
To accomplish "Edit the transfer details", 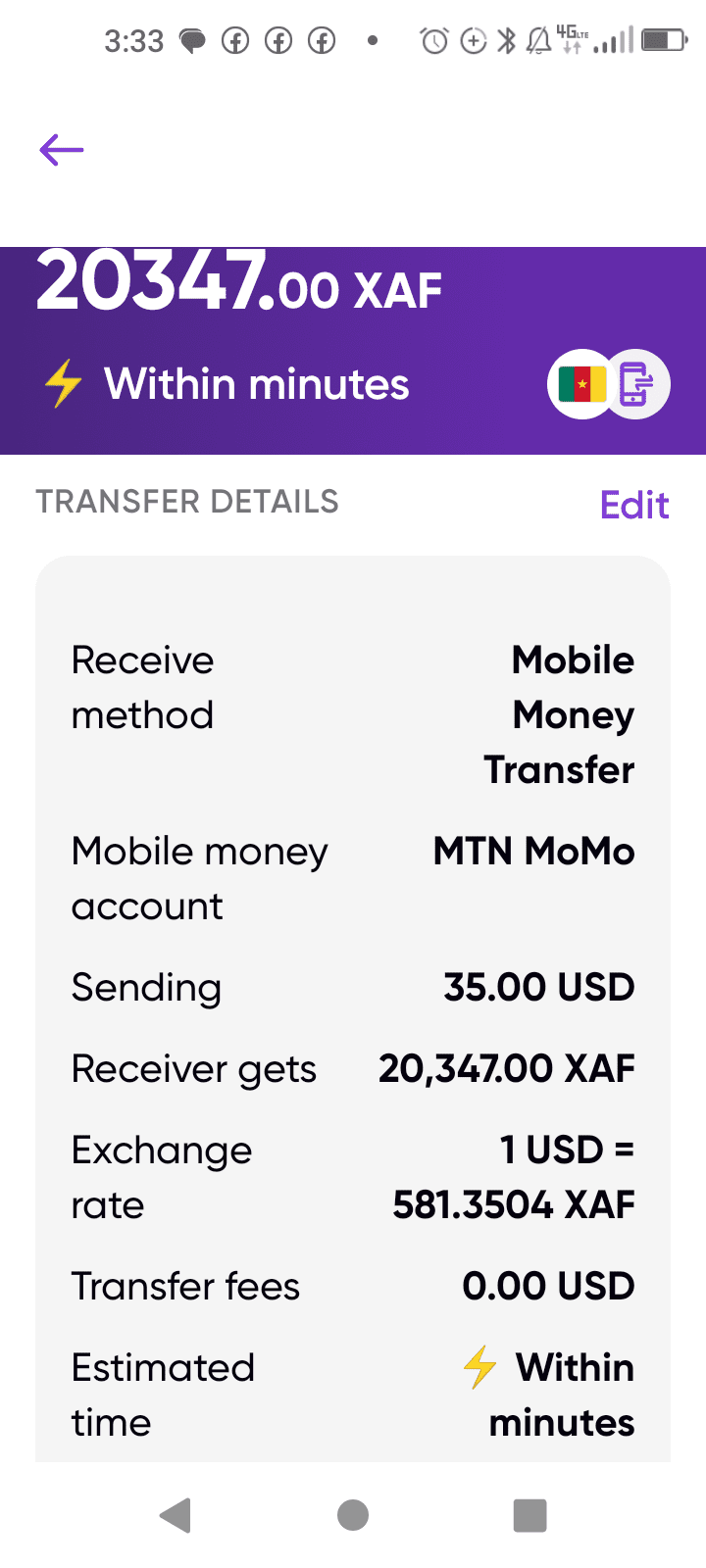I will coord(634,505).
